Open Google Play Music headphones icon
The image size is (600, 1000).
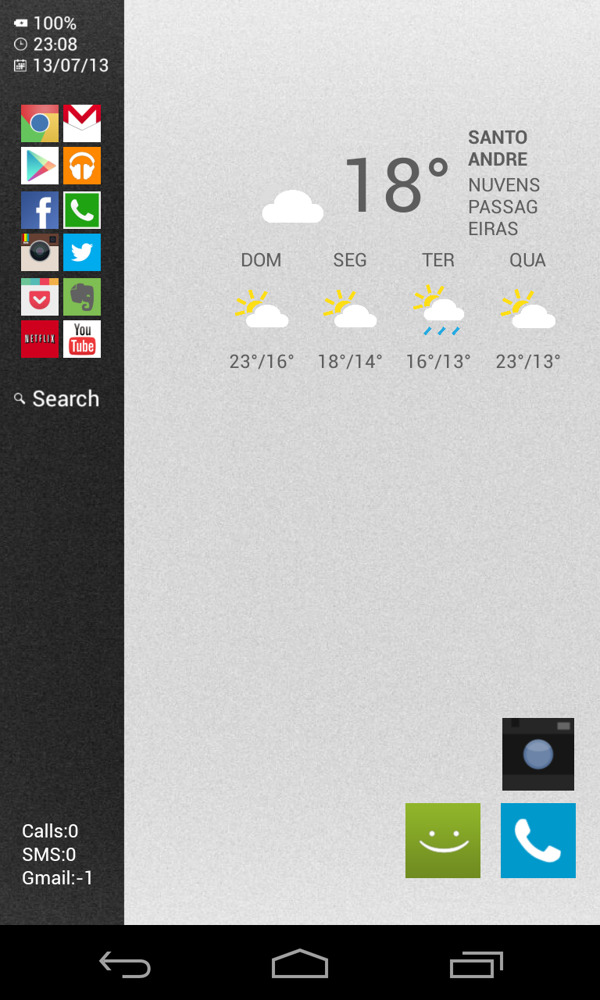pyautogui.click(x=82, y=166)
